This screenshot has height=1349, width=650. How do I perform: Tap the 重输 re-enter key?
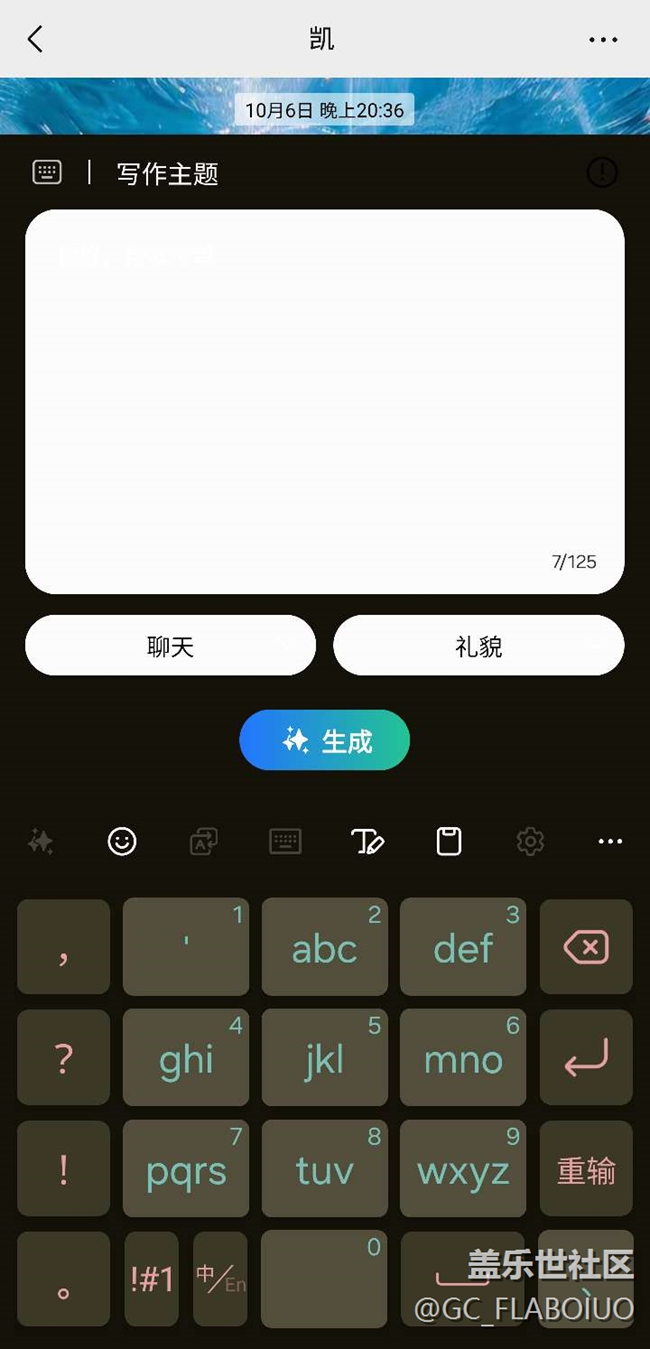coord(586,1169)
